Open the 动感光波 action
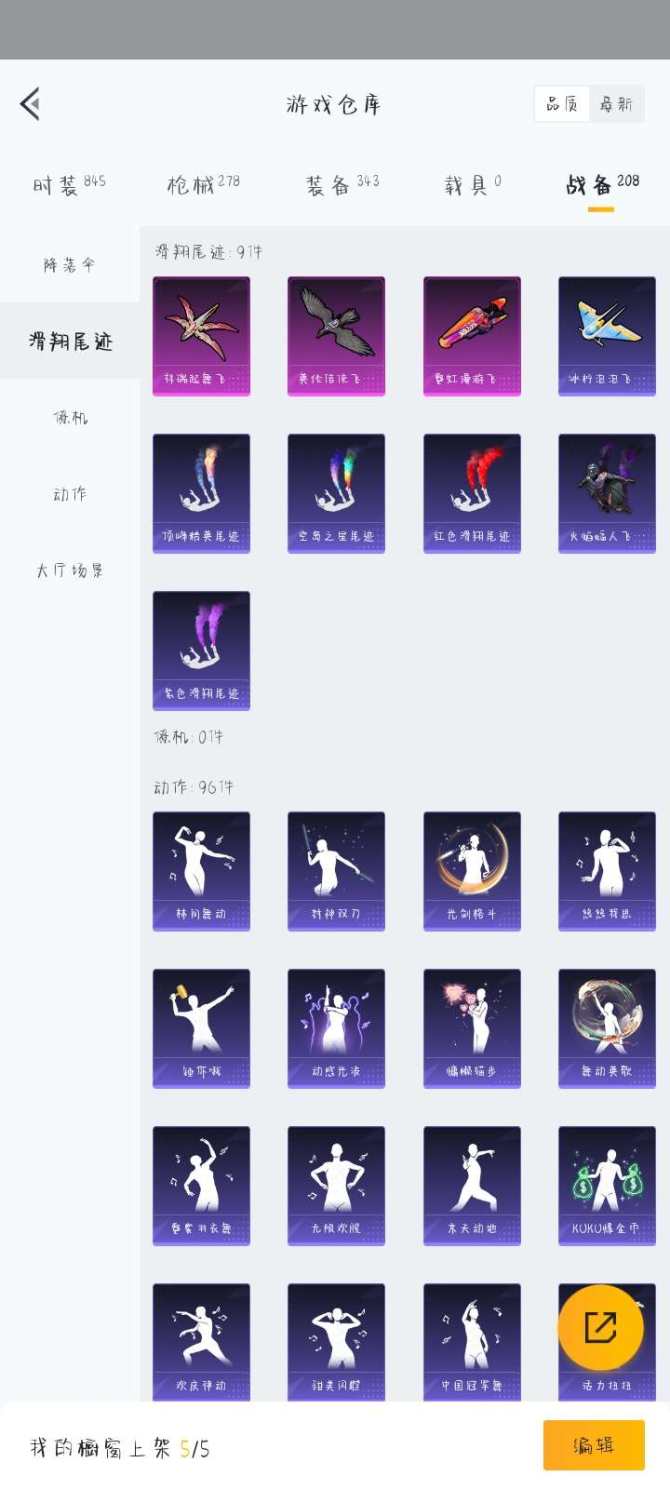The width and height of the screenshot is (670, 1489). (336, 1027)
